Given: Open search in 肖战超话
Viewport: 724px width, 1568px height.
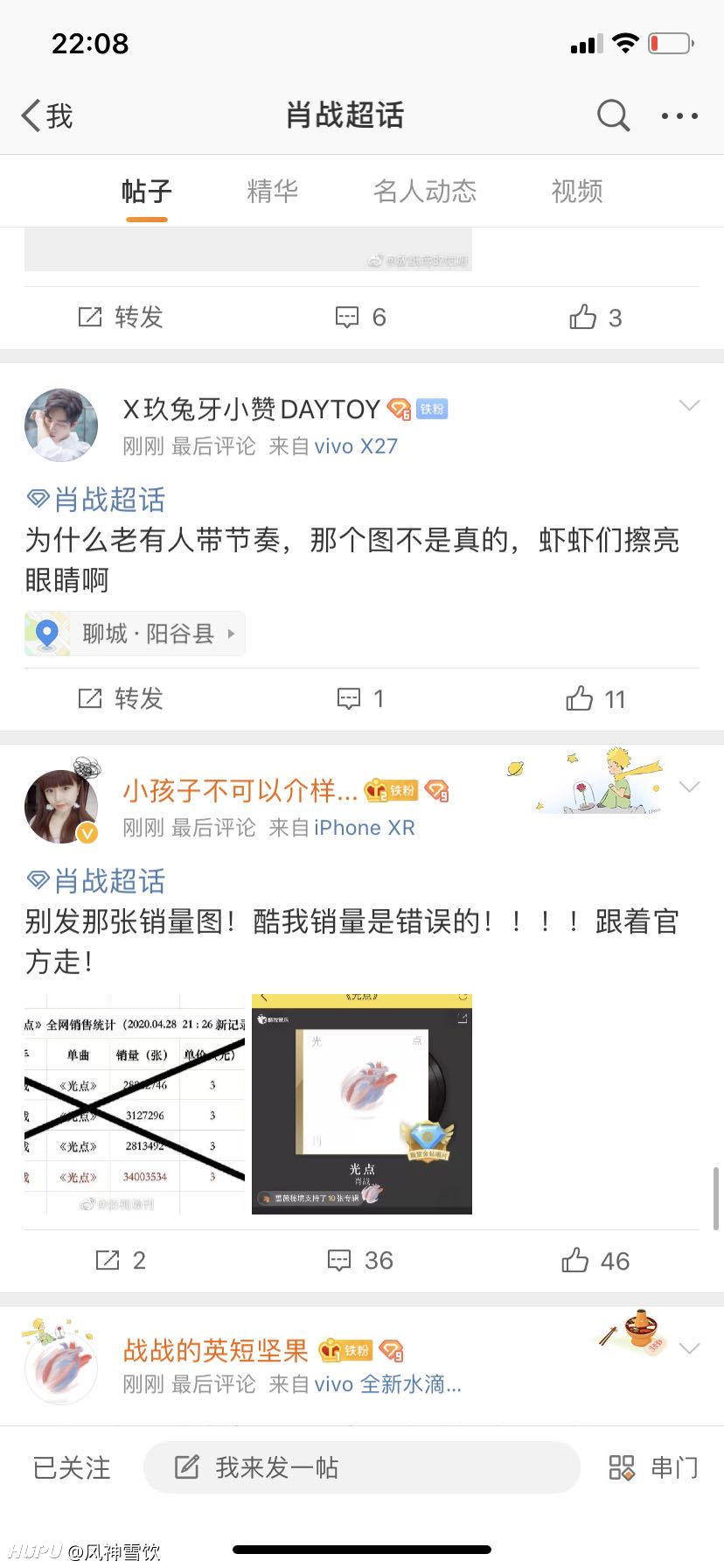Looking at the screenshot, I should pyautogui.click(x=613, y=115).
